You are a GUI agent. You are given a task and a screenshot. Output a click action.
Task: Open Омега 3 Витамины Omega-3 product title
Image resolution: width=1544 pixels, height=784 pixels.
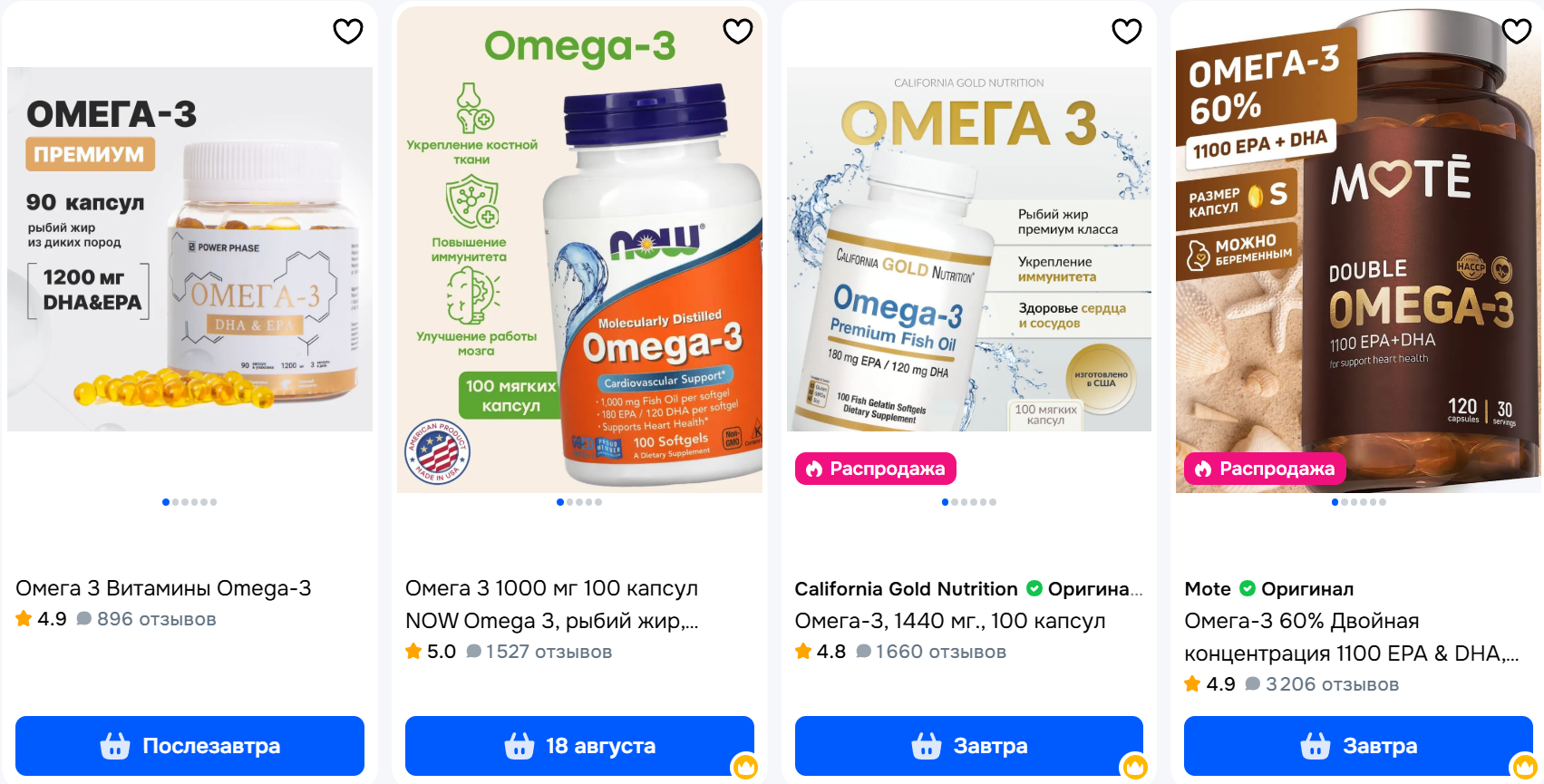click(163, 588)
